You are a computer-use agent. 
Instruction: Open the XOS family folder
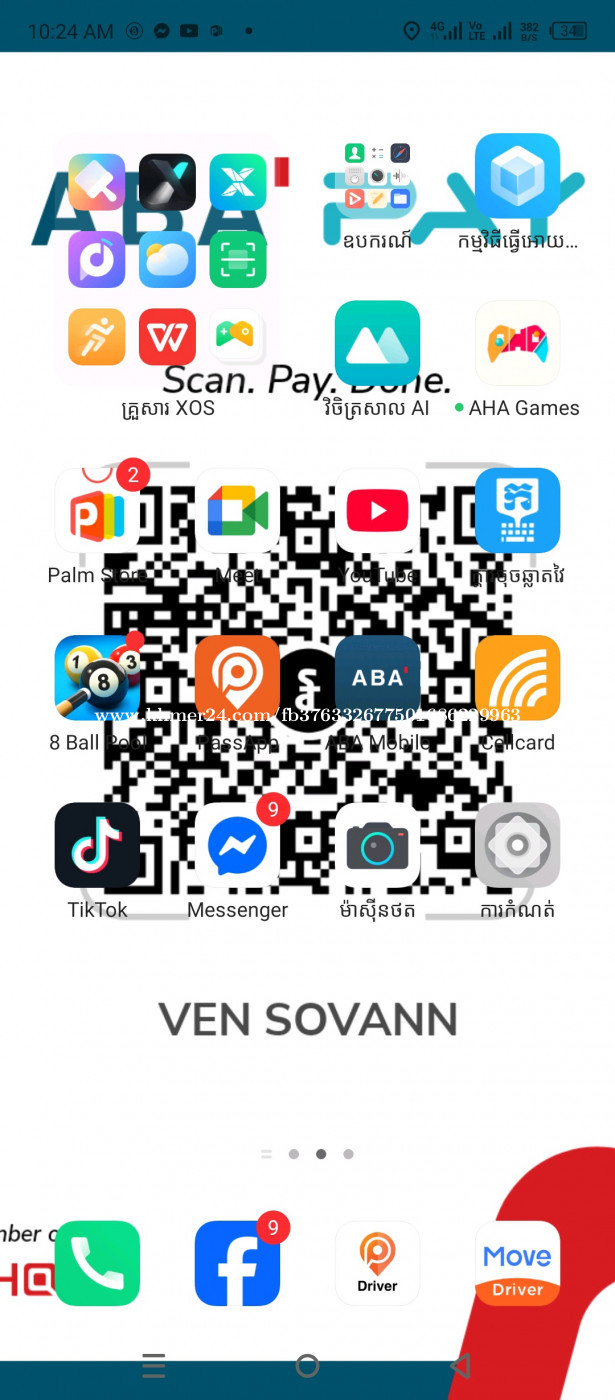click(167, 260)
